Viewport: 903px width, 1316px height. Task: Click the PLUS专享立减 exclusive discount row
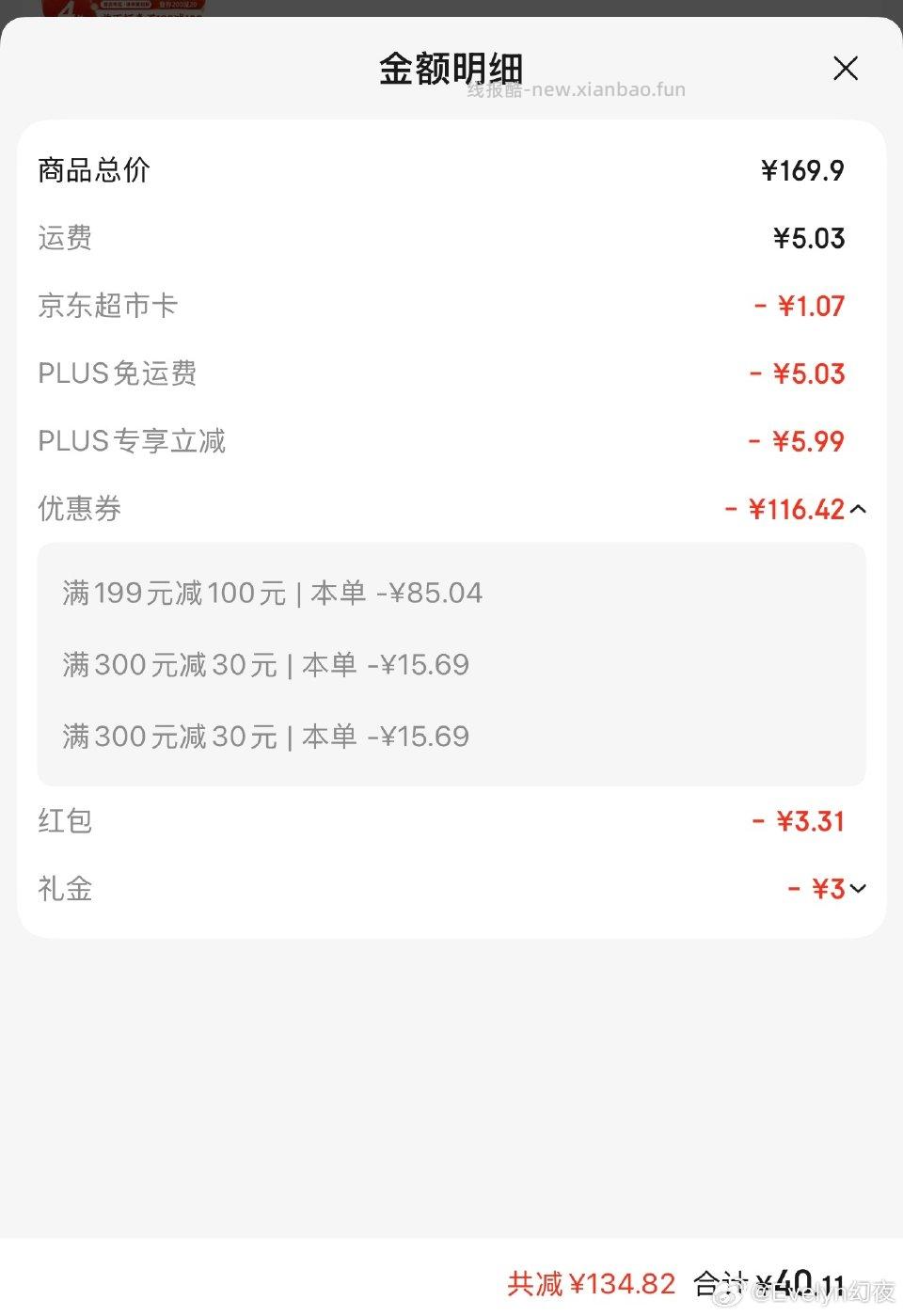131,441
